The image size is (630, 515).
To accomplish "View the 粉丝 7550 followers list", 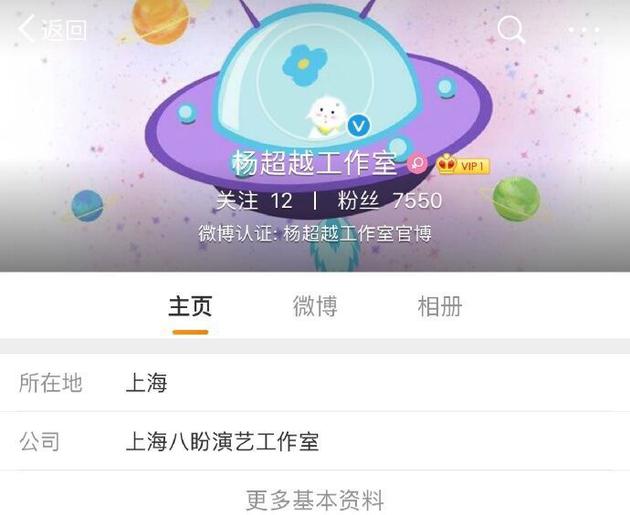I will [x=389, y=200].
